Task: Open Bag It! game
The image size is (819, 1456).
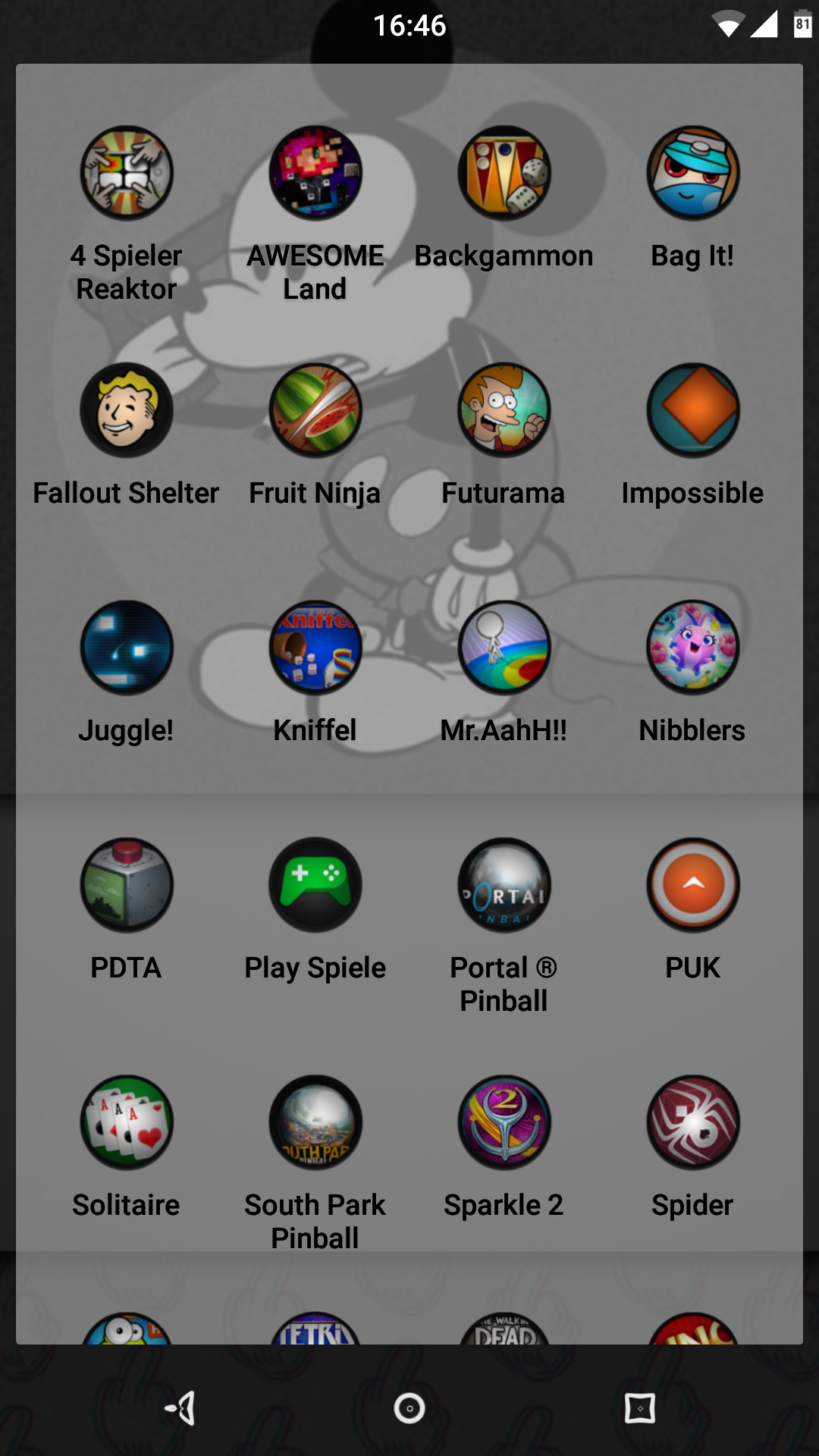Action: pyautogui.click(x=692, y=174)
